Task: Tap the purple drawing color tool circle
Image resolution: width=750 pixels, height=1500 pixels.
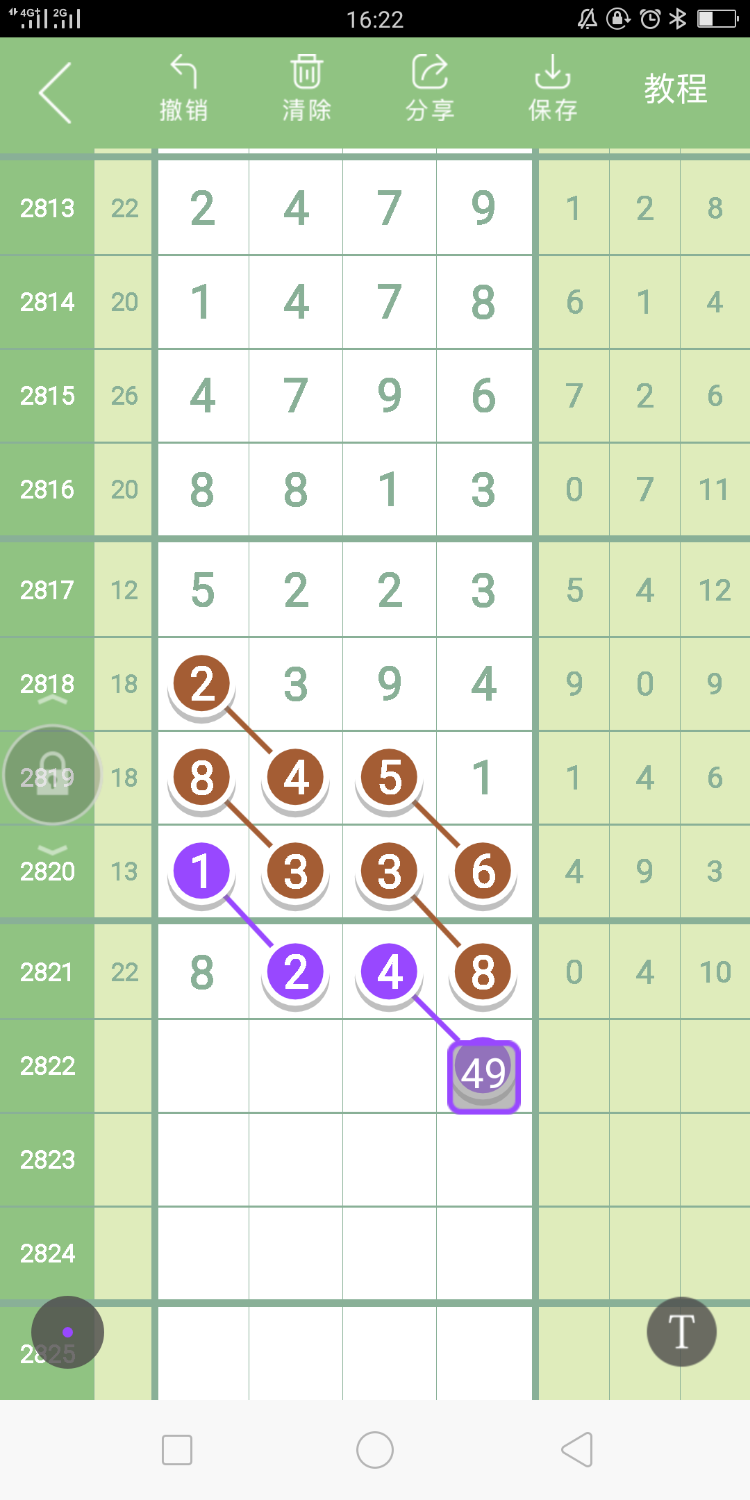Action: pyautogui.click(x=65, y=1332)
